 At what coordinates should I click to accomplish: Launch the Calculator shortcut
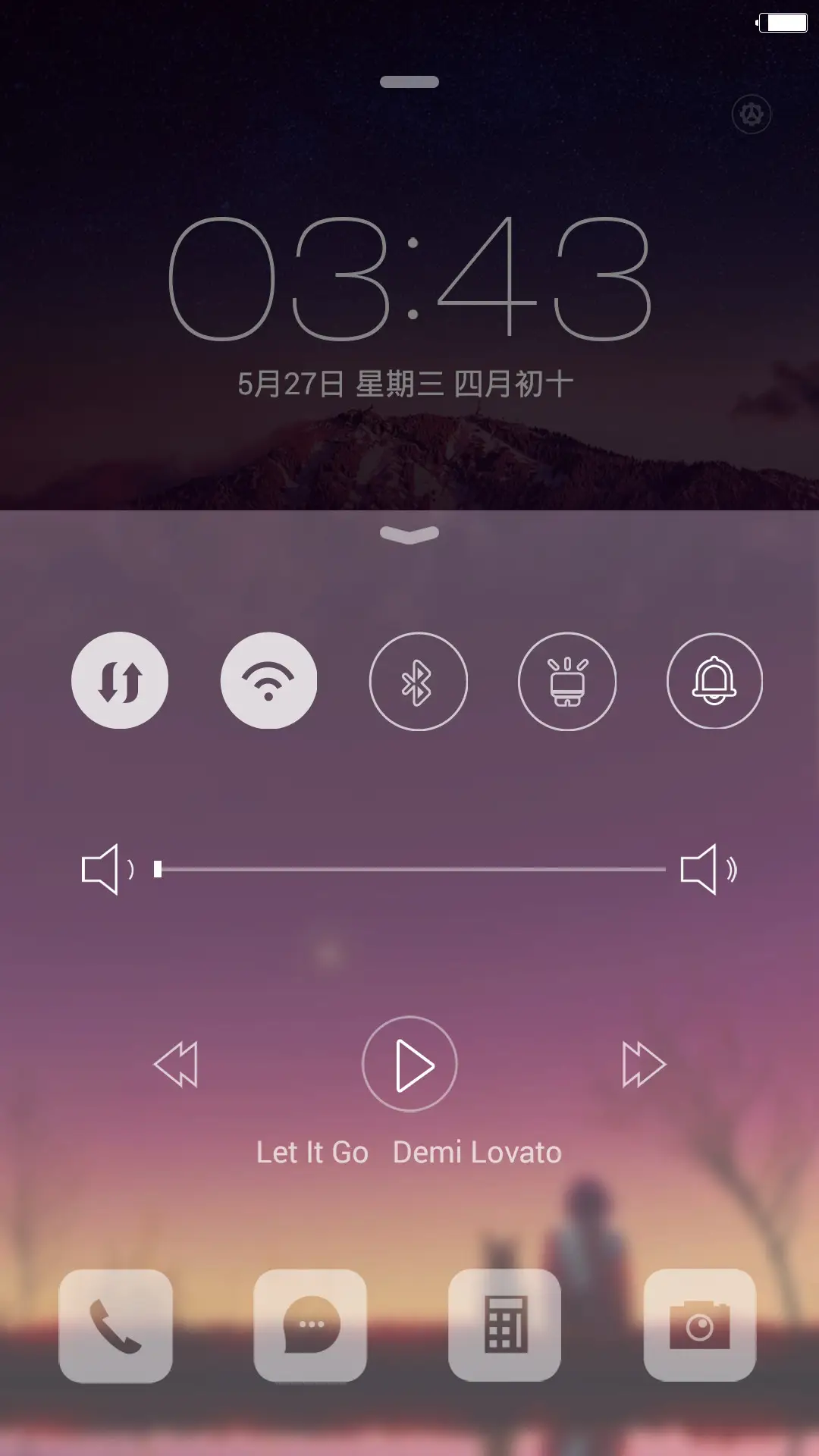(505, 1327)
